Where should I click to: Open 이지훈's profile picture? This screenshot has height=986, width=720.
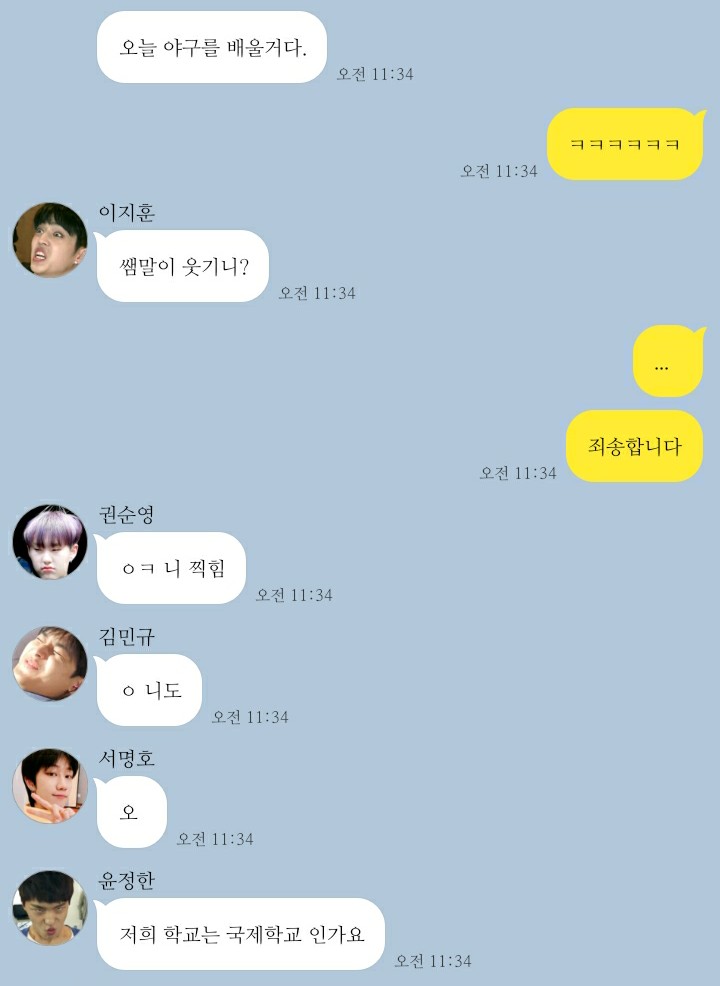pyautogui.click(x=49, y=240)
